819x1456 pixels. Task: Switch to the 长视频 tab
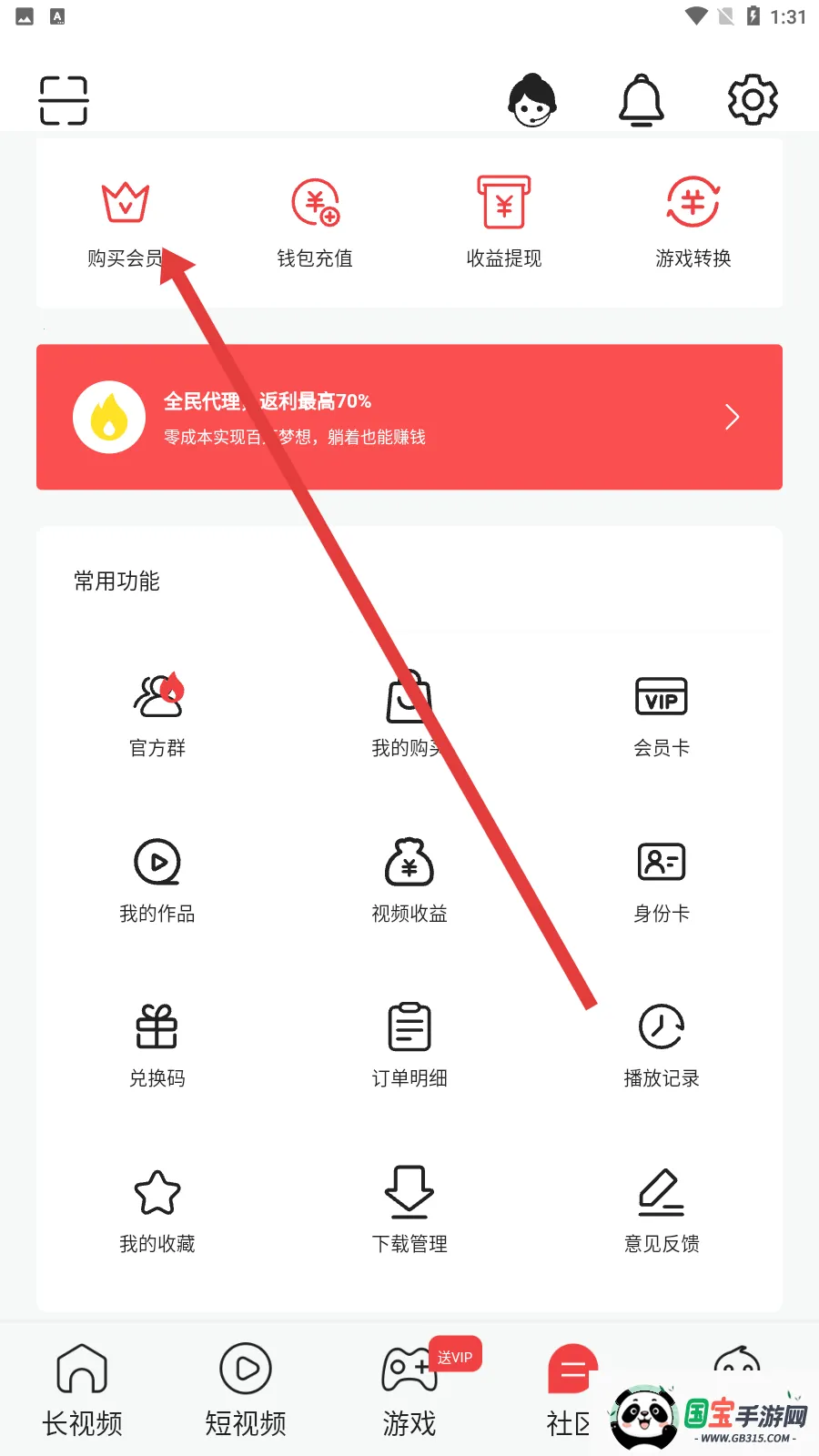82,1390
